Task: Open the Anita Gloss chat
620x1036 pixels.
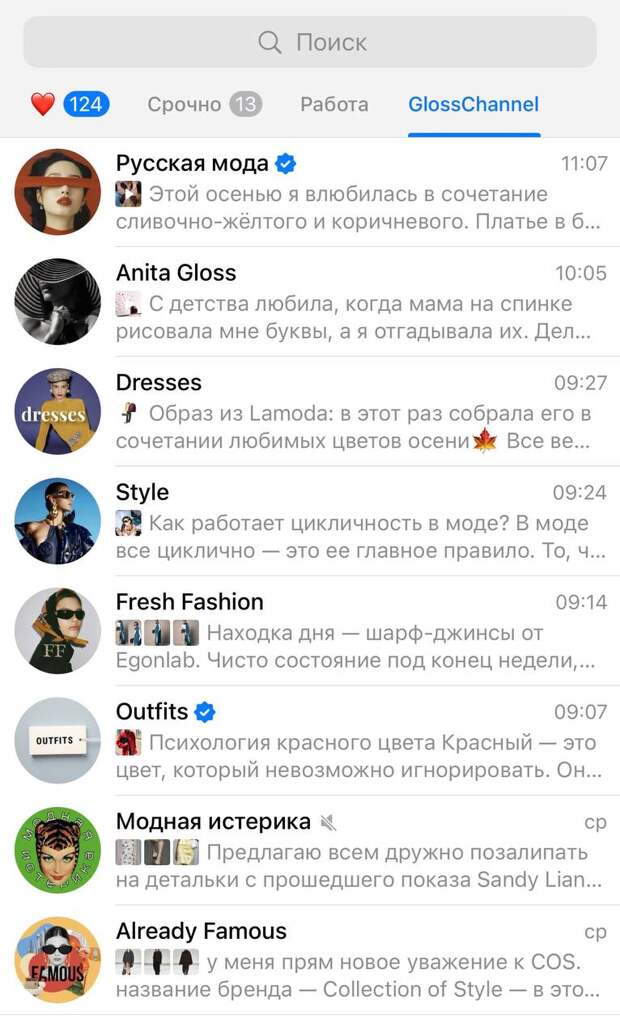Action: [310, 302]
